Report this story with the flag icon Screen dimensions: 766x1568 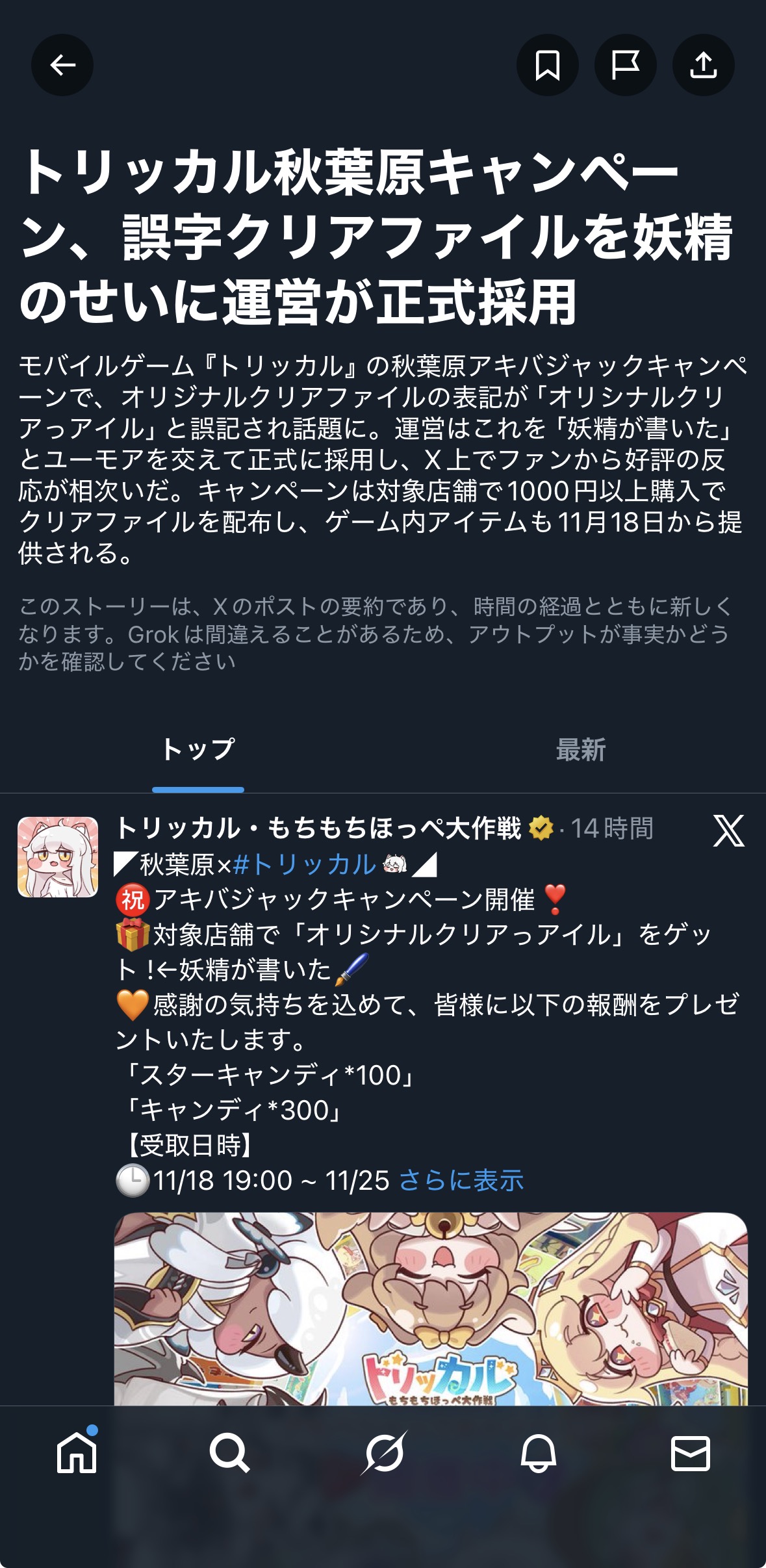[625, 65]
